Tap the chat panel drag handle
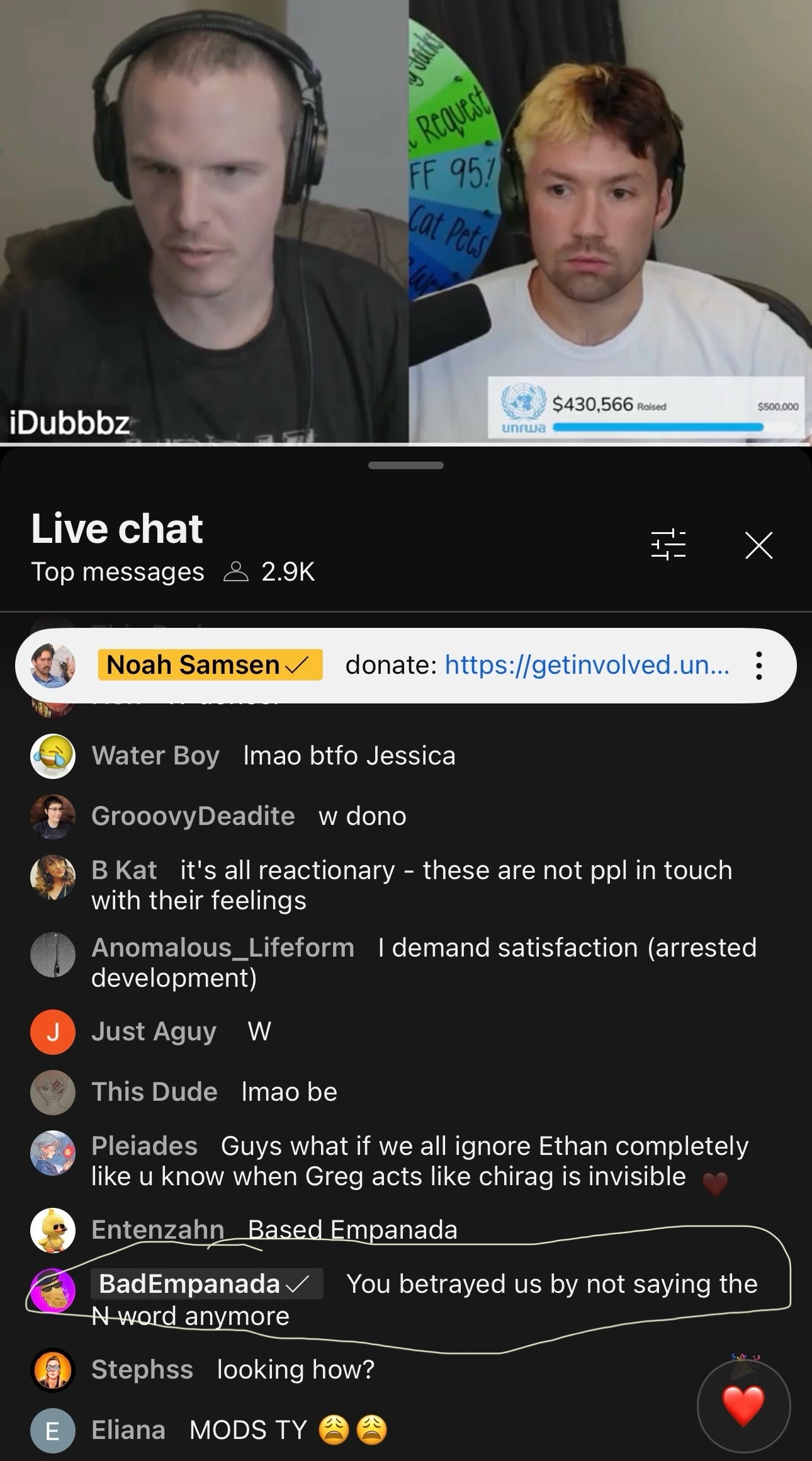 (406, 465)
